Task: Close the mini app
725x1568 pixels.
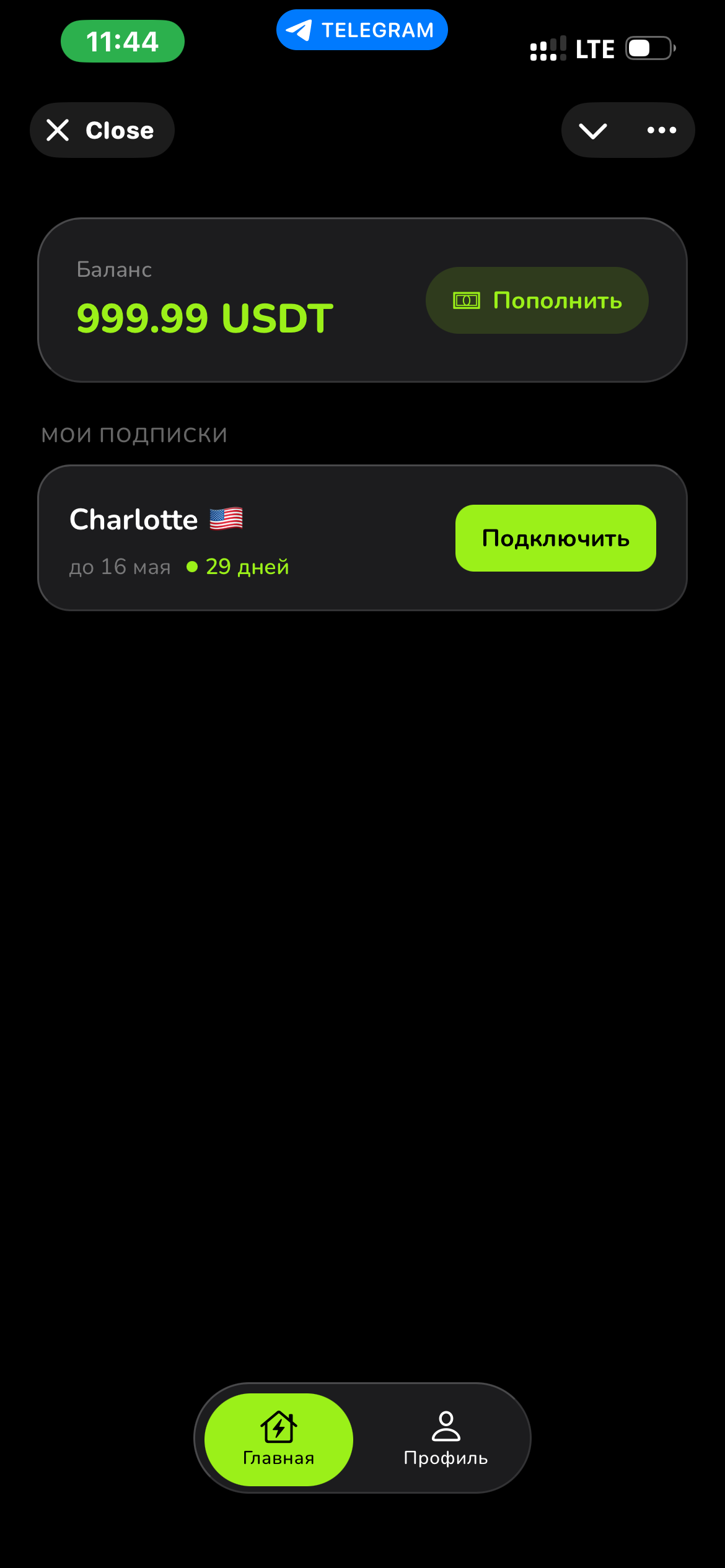Action: [x=102, y=130]
